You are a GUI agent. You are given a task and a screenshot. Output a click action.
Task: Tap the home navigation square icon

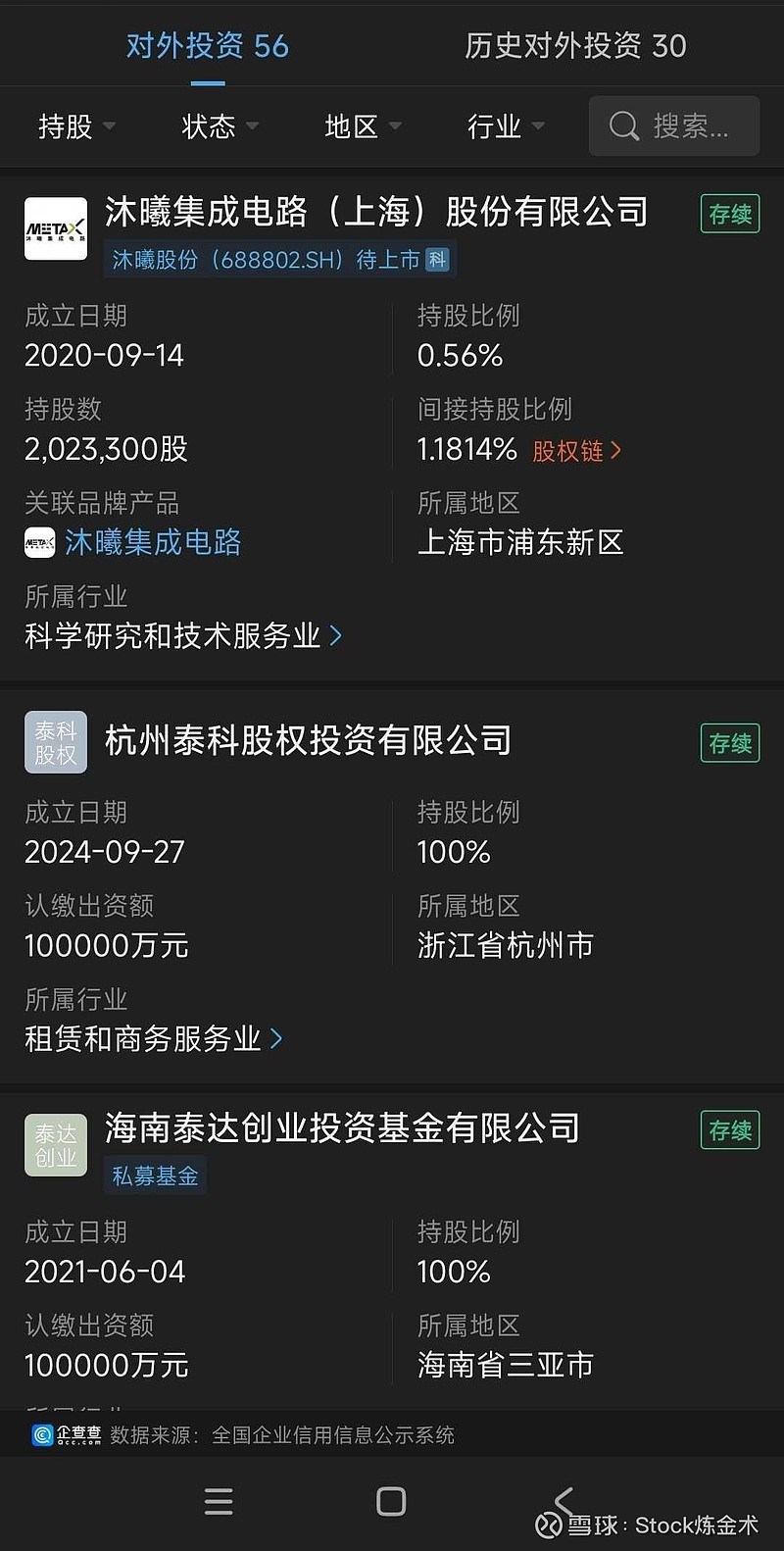pos(391,1501)
